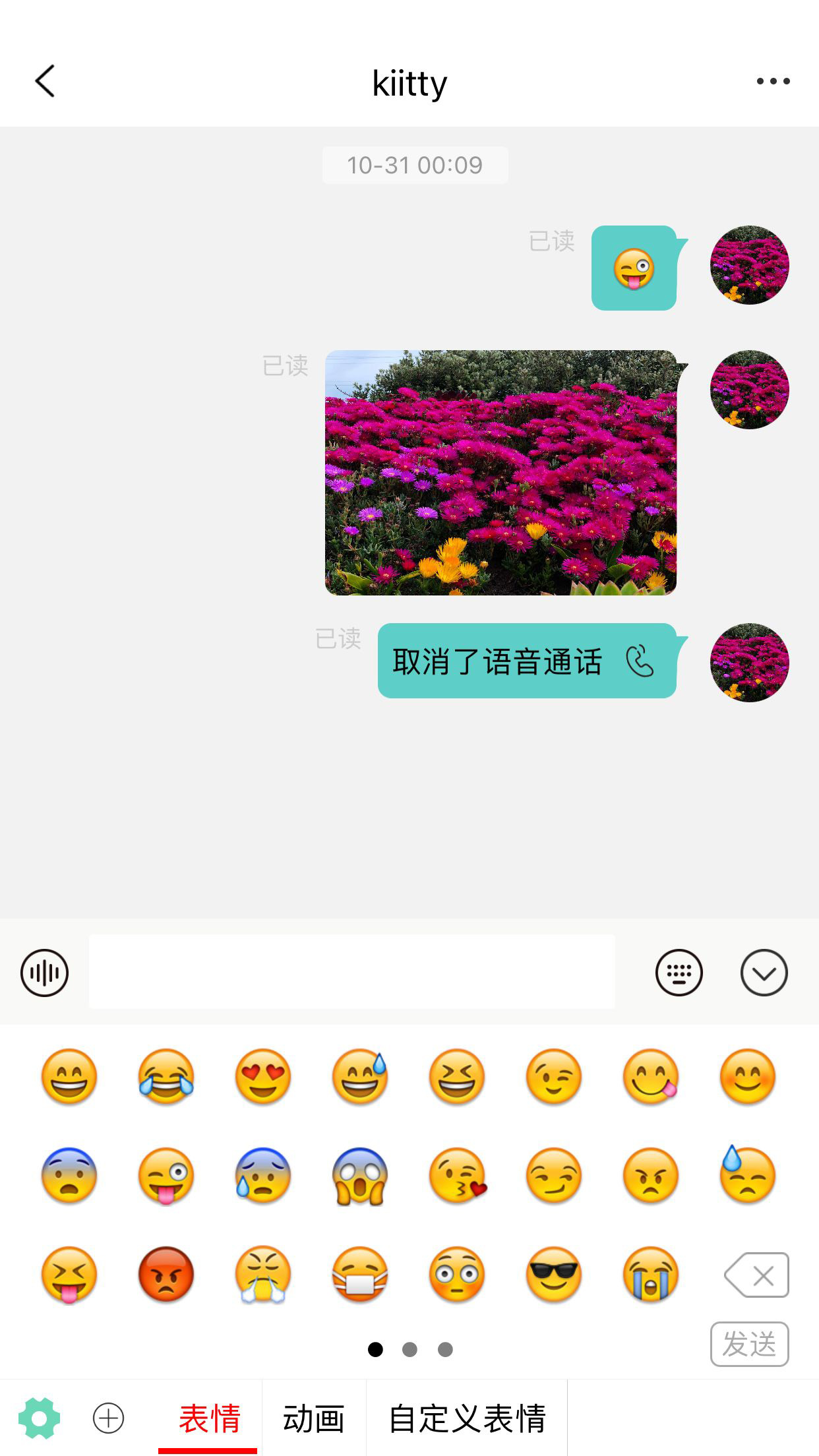The width and height of the screenshot is (819, 1456).
Task: Switch to the 自定义表情 tab
Action: (467, 1418)
